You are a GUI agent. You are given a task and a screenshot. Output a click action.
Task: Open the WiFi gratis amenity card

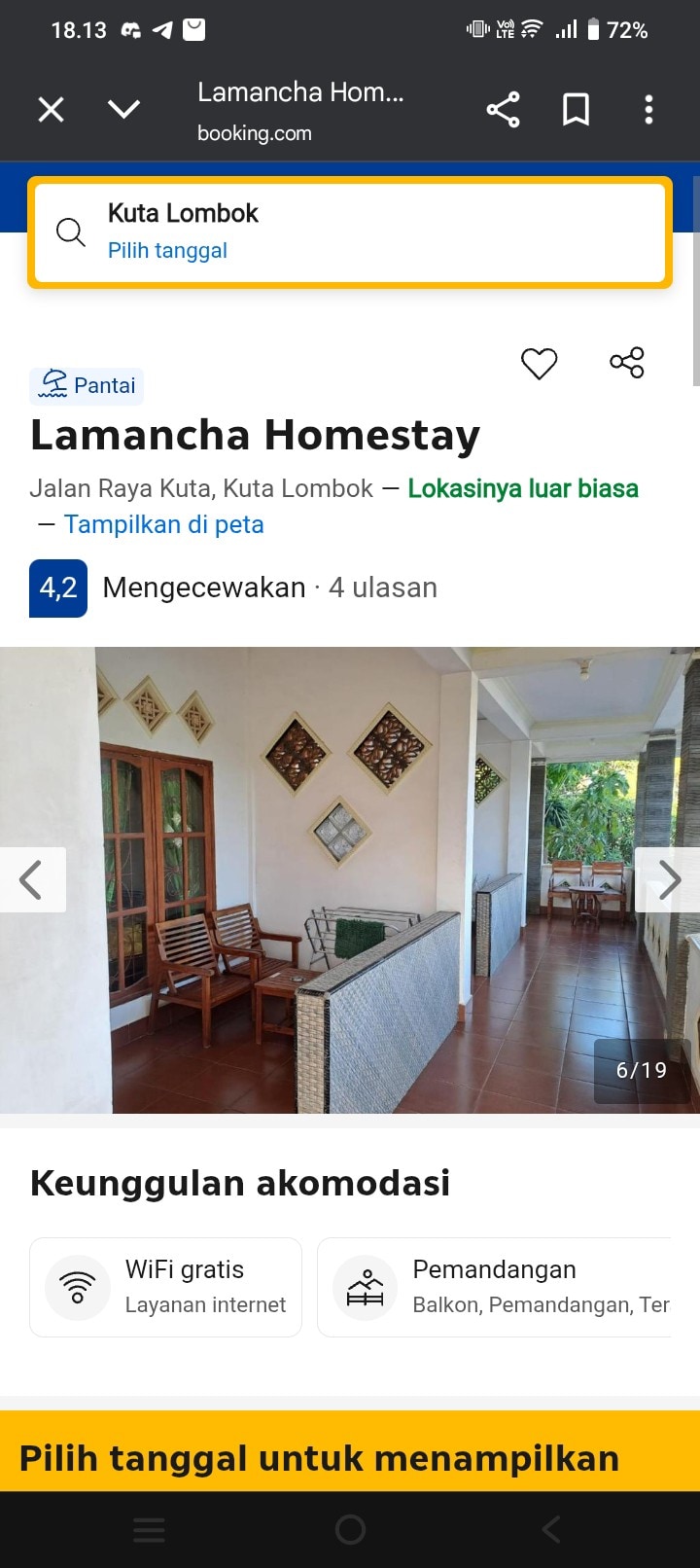click(x=166, y=1287)
